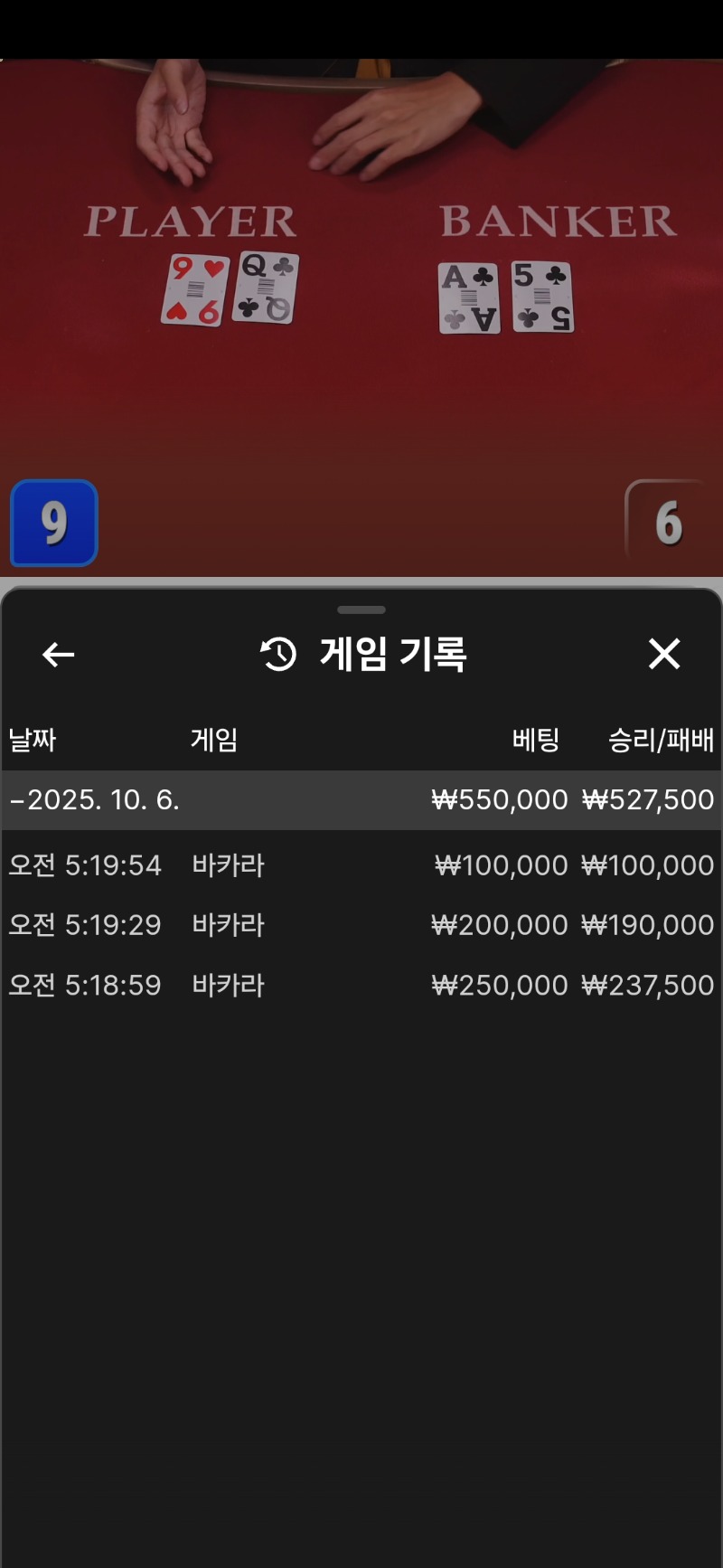
Task: Open the 오전 5:19:54 바카라 record
Action: [x=361, y=865]
